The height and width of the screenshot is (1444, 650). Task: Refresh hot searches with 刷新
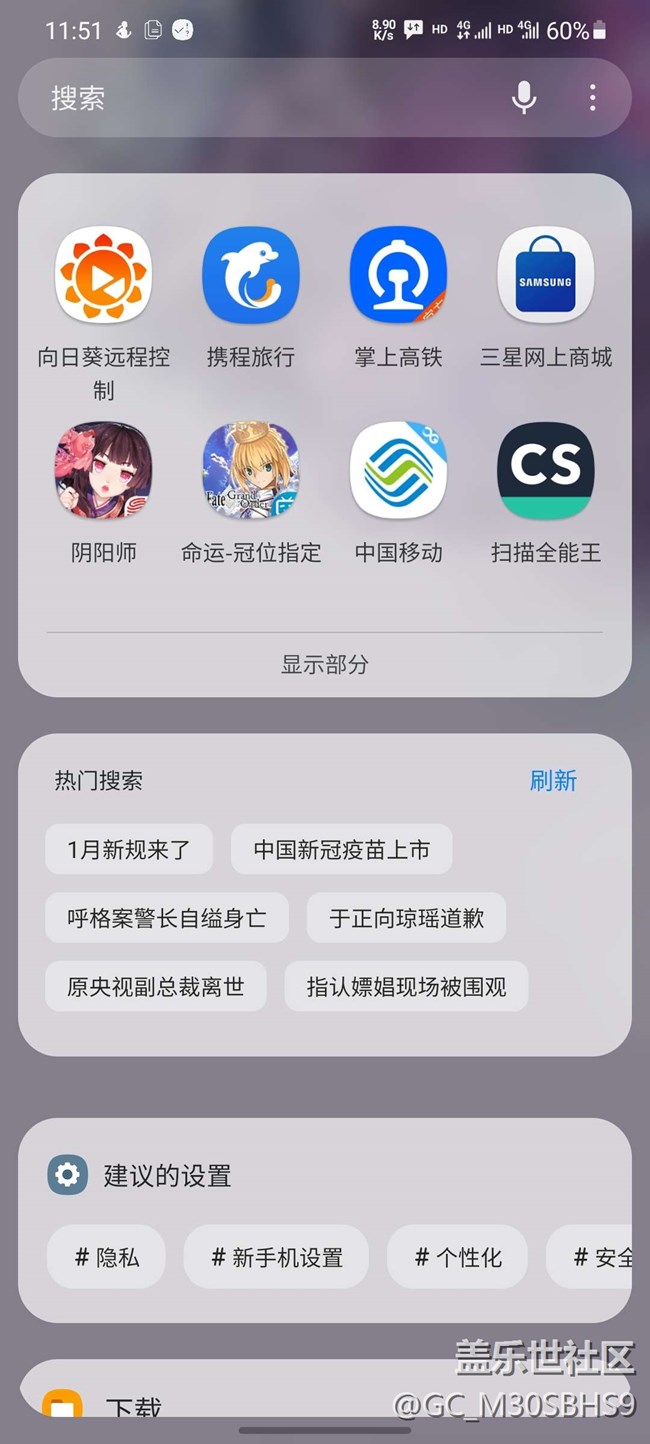tap(553, 781)
